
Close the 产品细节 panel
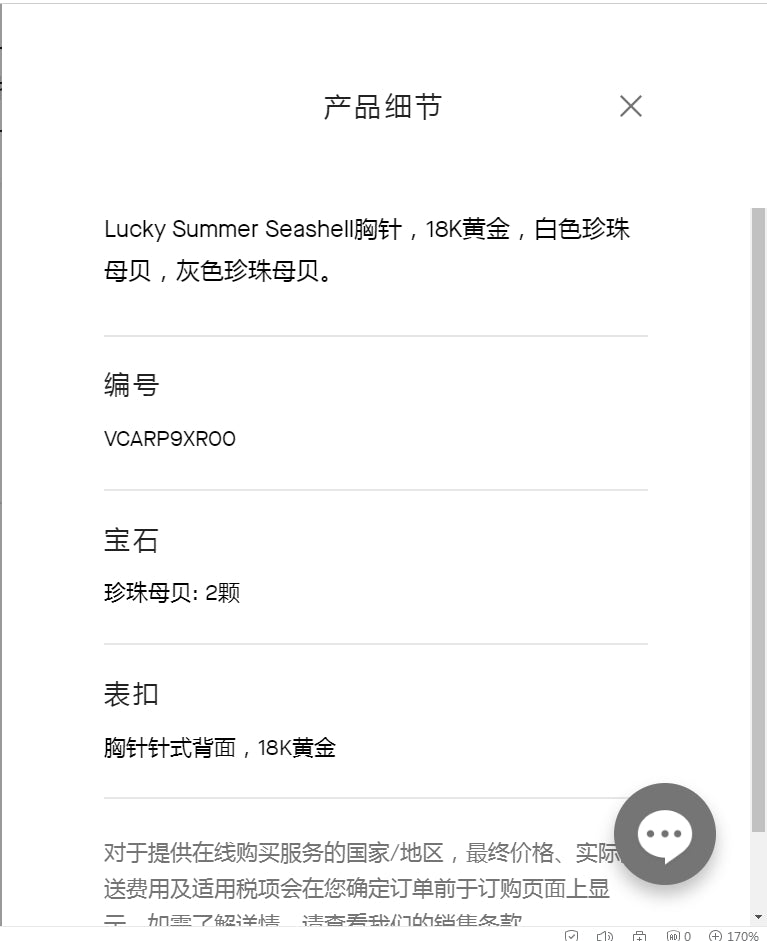(630, 106)
